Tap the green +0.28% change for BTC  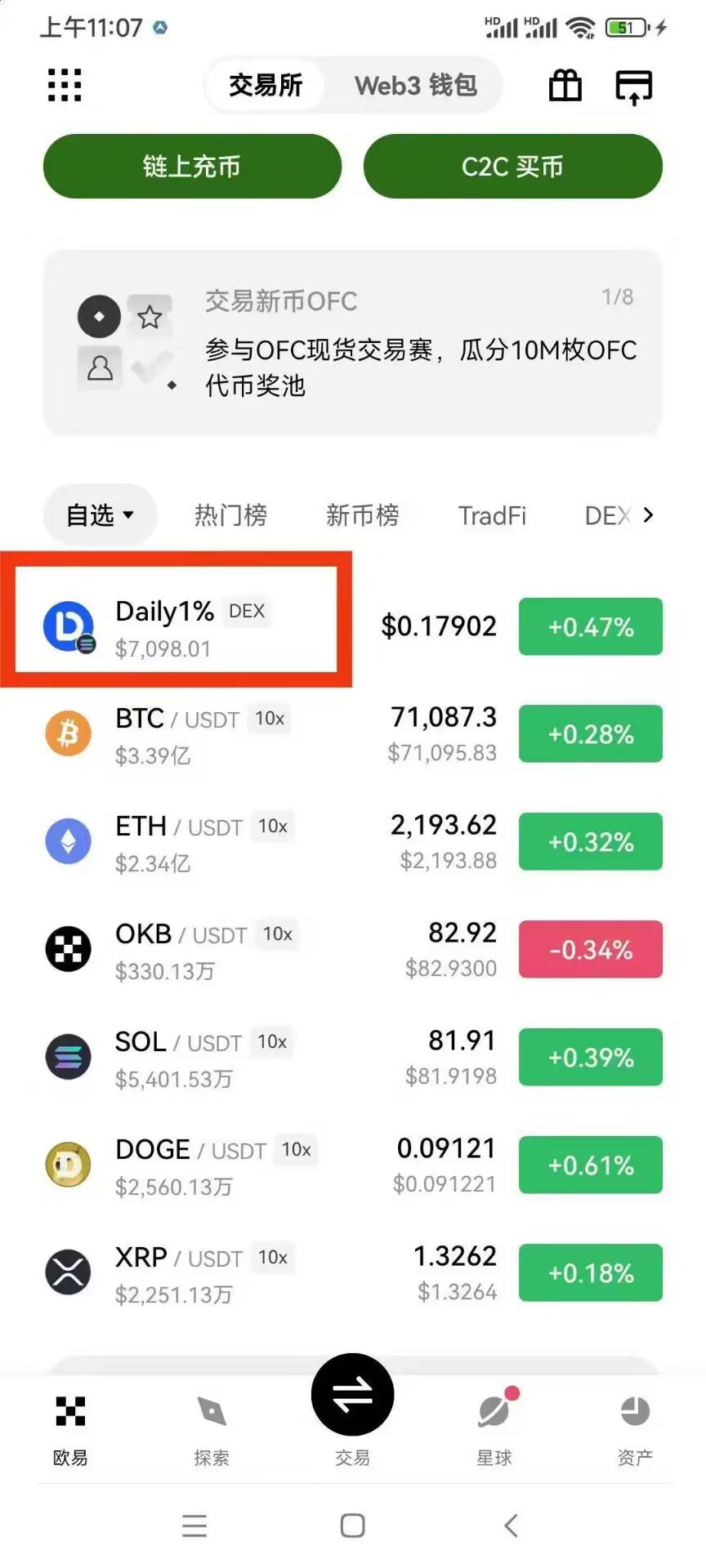[590, 733]
